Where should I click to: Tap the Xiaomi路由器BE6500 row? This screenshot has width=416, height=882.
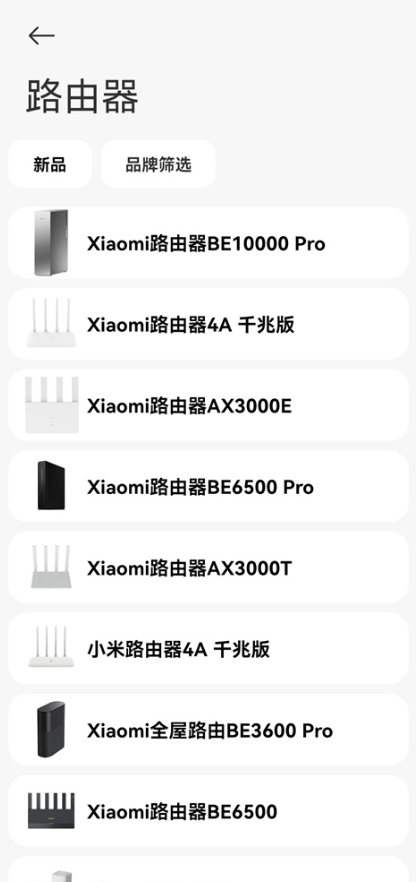[x=208, y=811]
